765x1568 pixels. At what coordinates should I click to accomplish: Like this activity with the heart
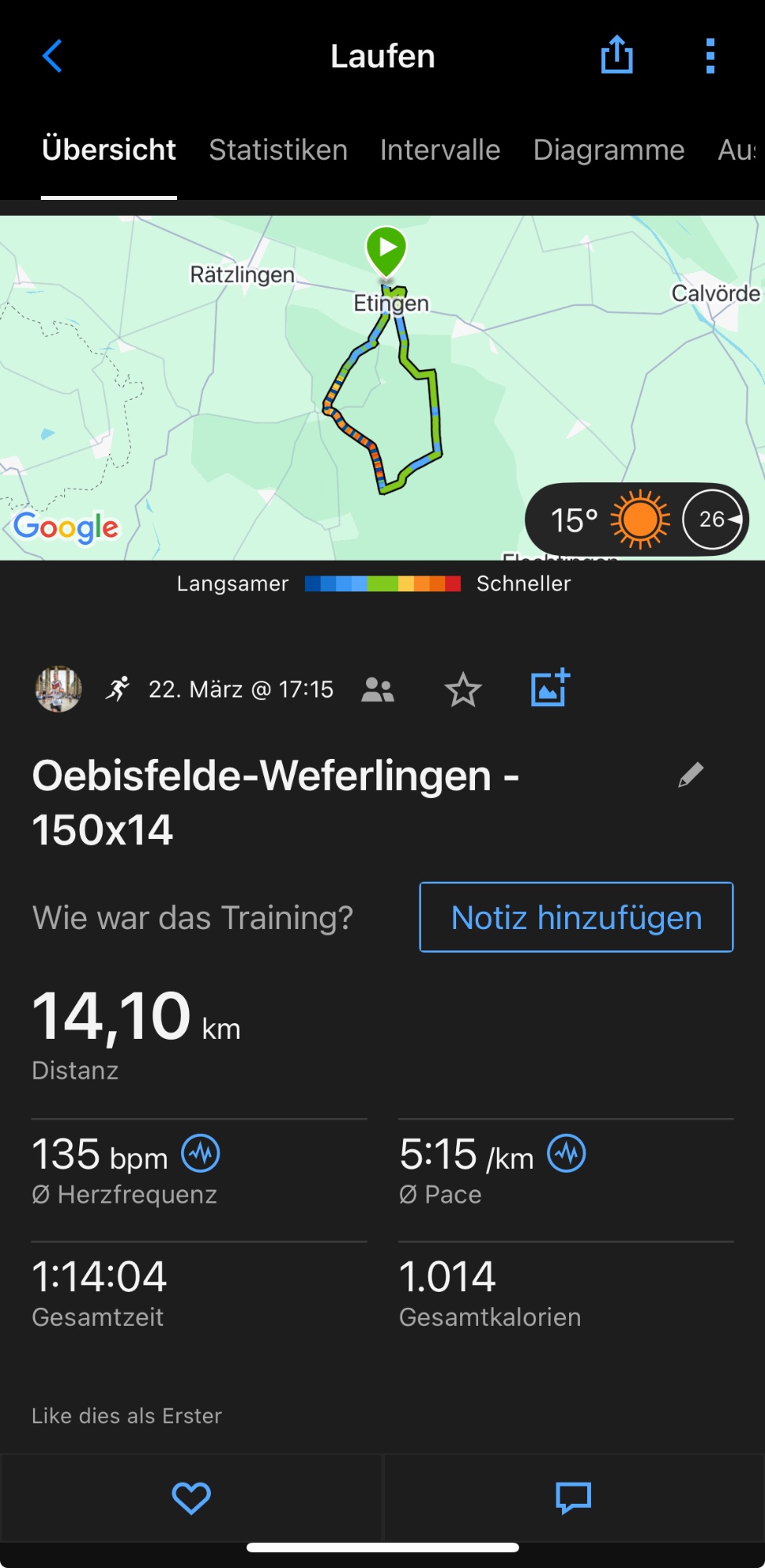coord(191,1498)
